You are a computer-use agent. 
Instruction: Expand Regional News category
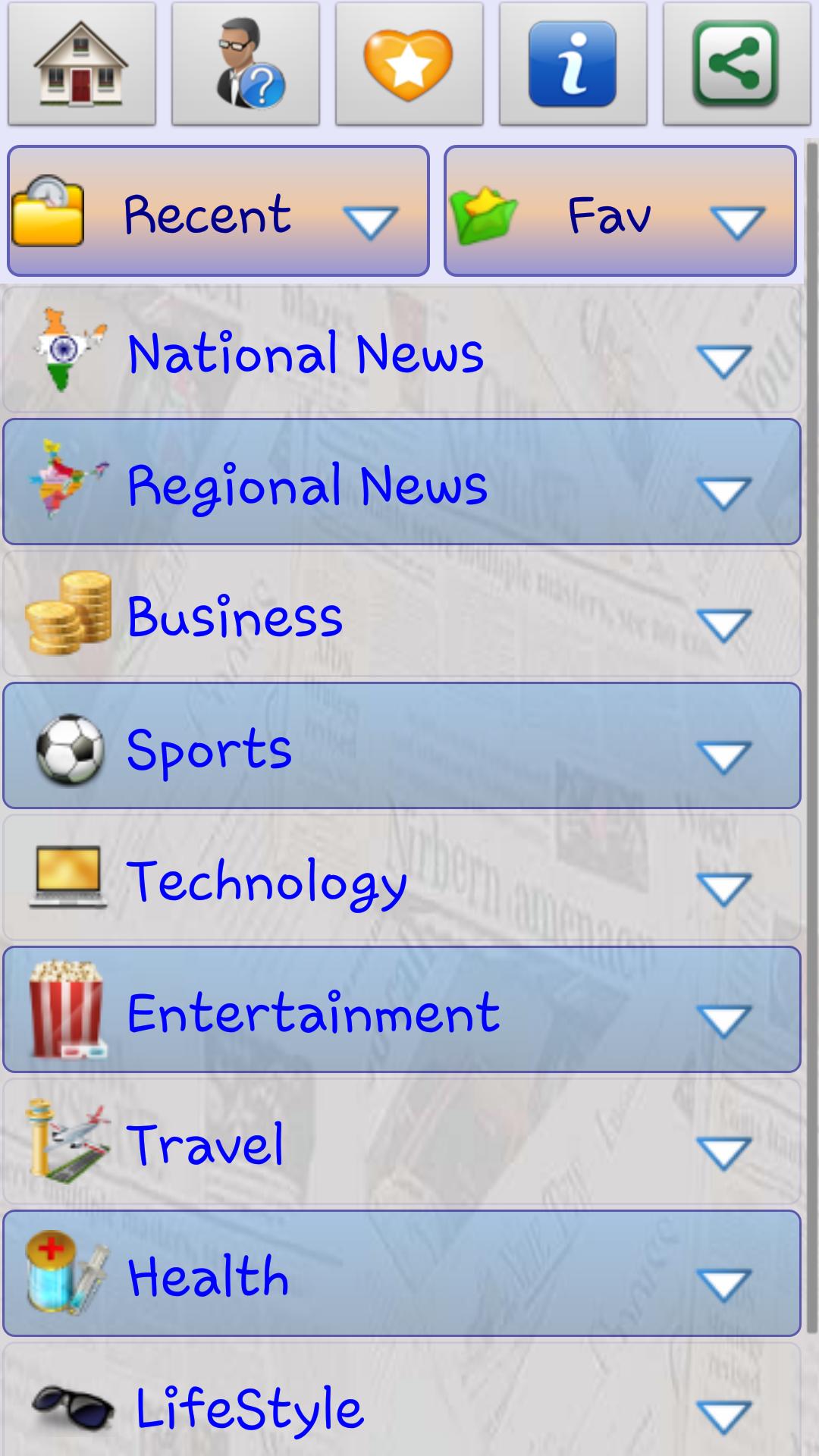402,482
